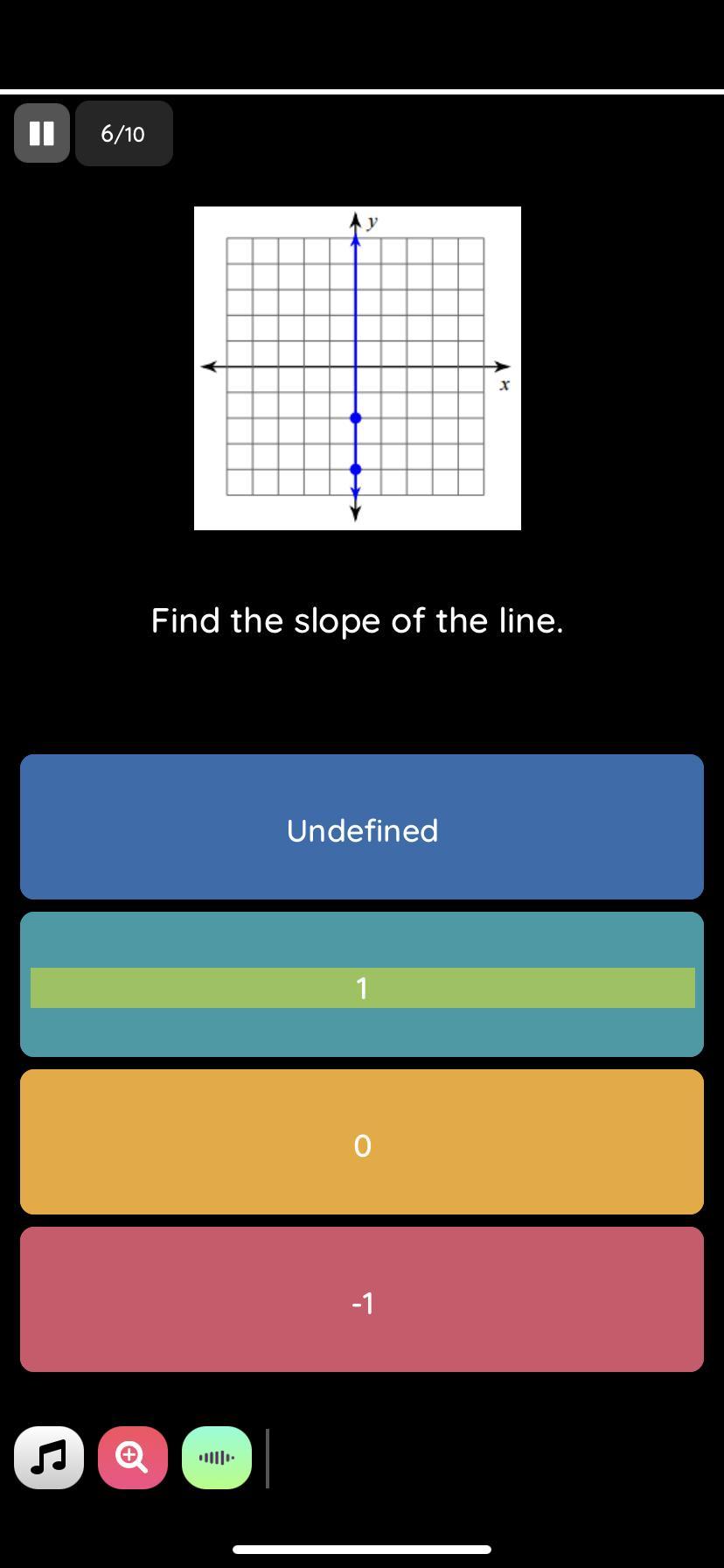Choose answer option 1
Screen dimensions: 724x1568
pos(362,986)
